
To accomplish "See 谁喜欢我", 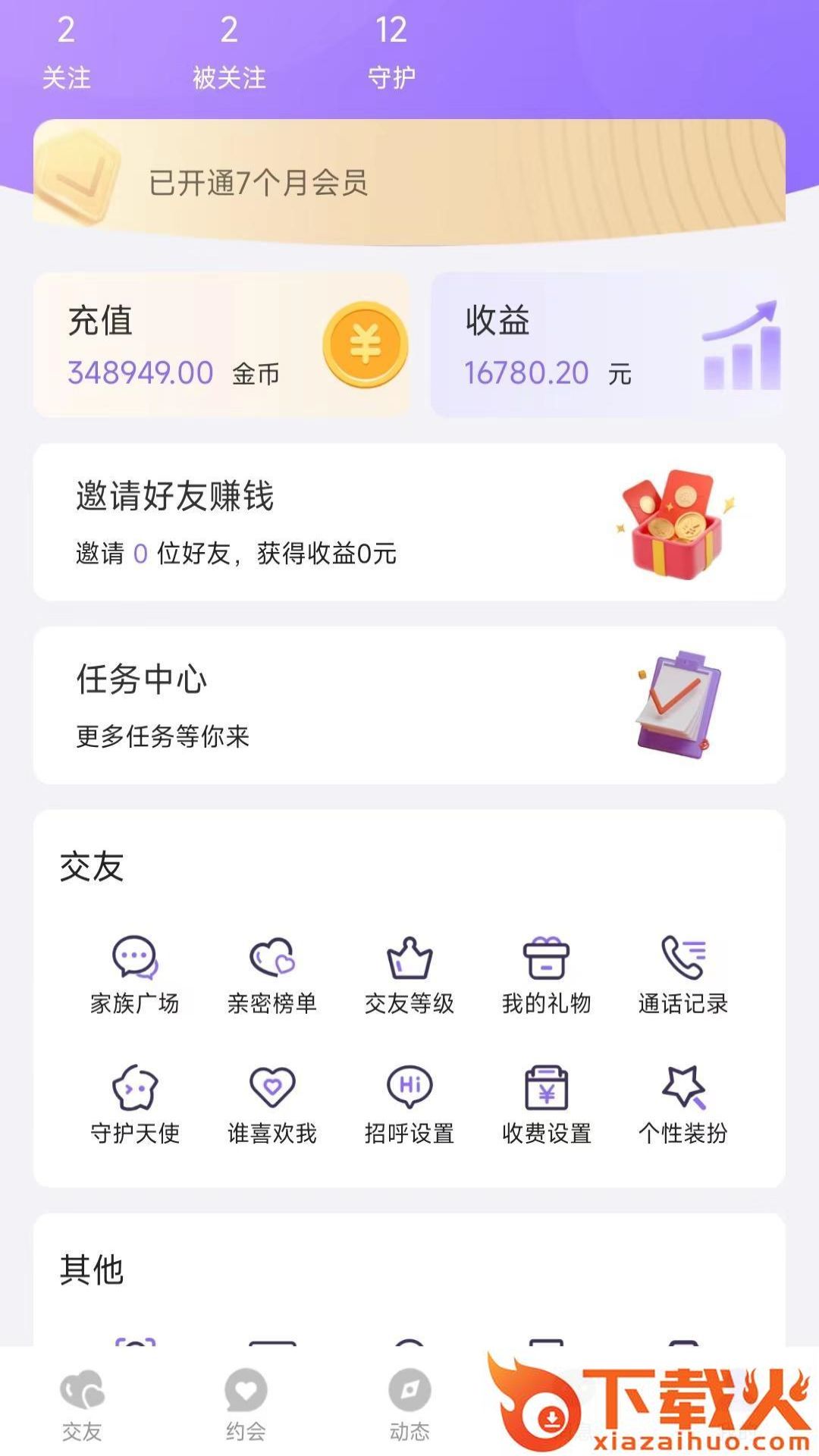I will (272, 1105).
